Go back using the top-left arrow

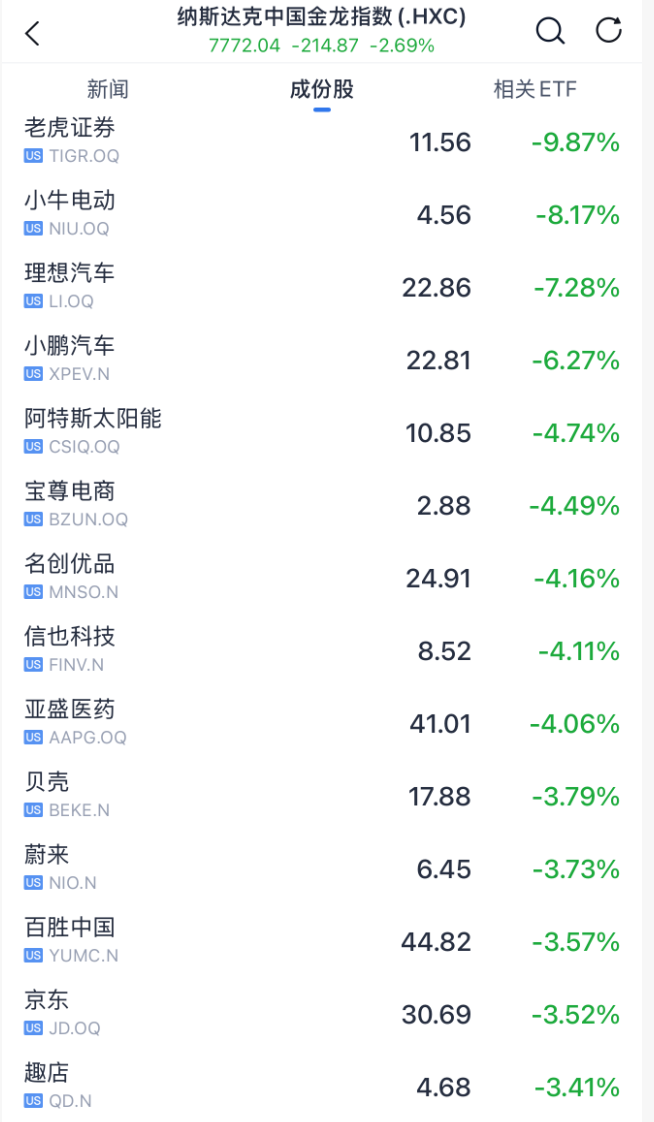33,33
